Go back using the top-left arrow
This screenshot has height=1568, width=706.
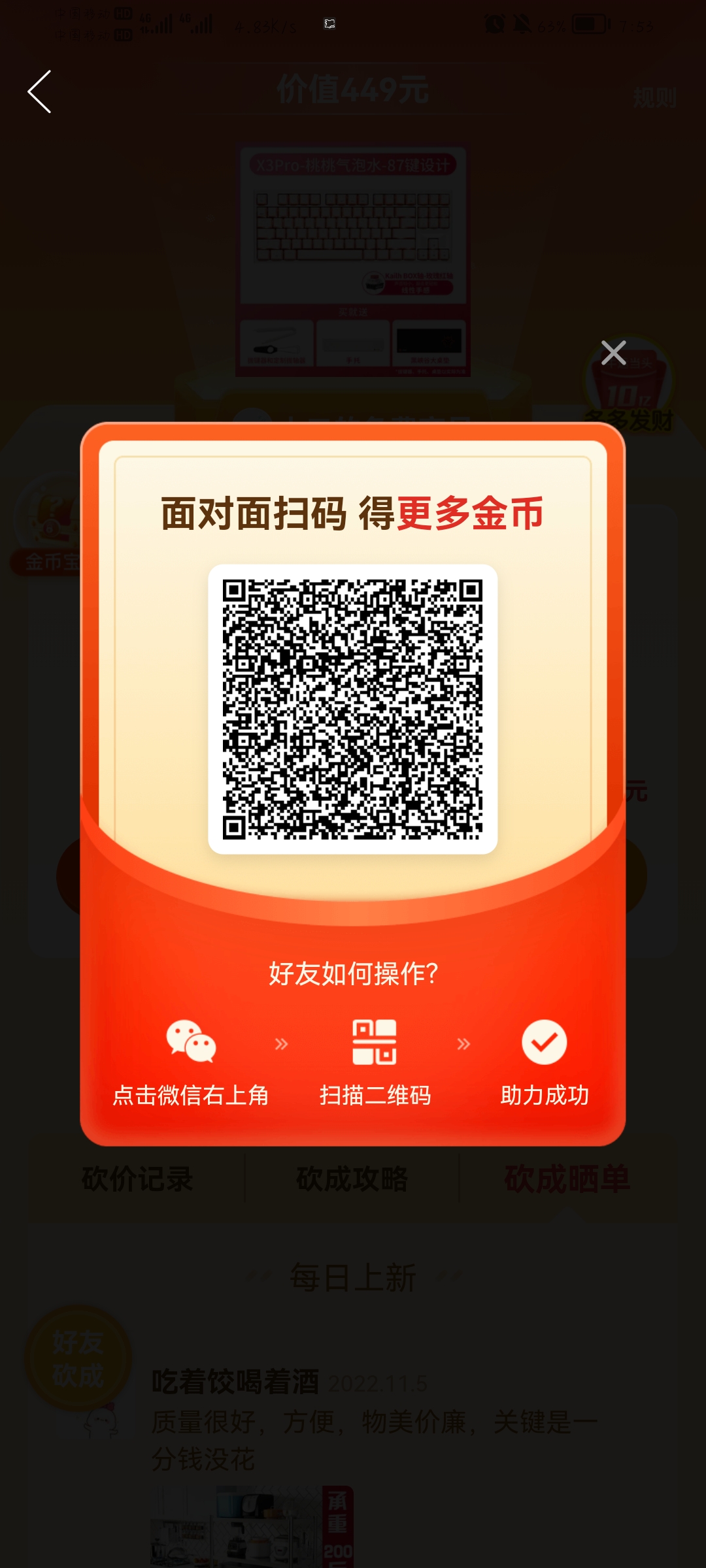point(40,91)
